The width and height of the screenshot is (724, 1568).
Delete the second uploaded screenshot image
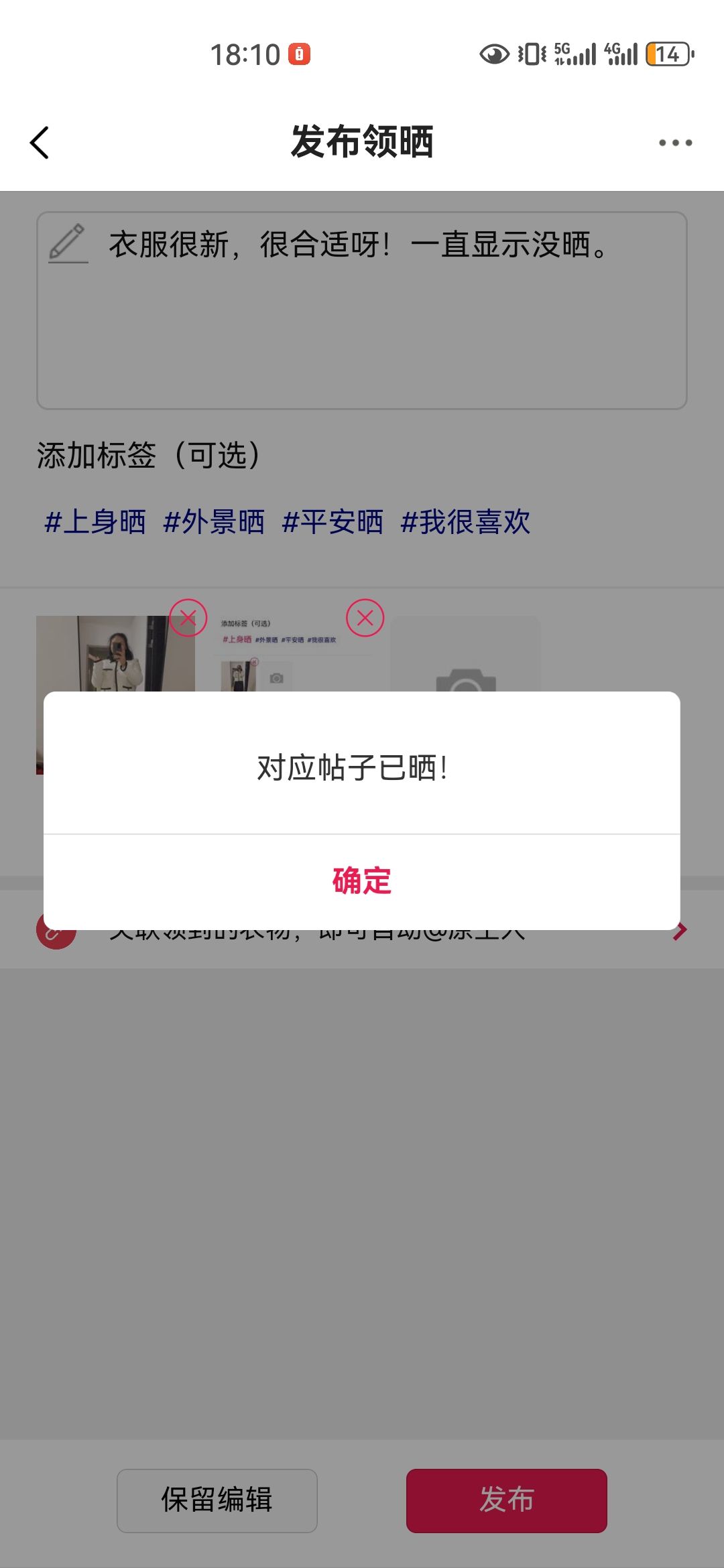(x=365, y=618)
